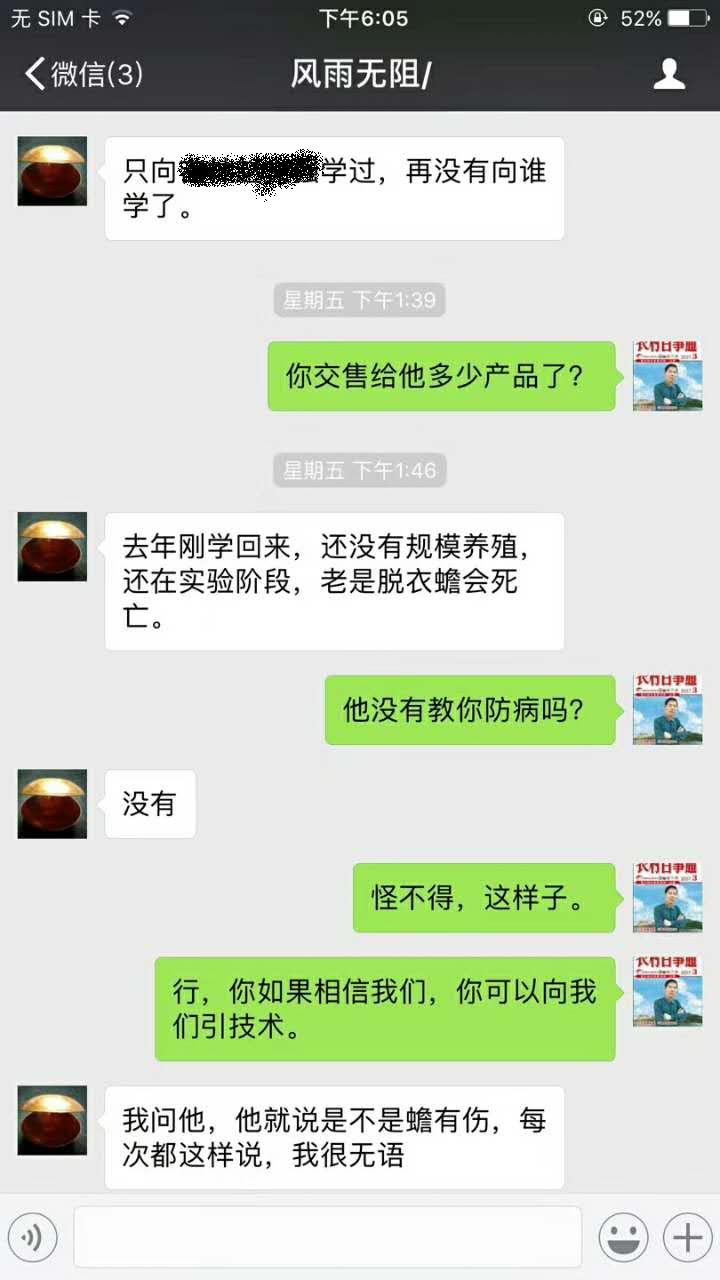This screenshot has height=1280, width=720.
Task: Open my avatar beside 怪不得，这样子。
Action: (x=667, y=897)
